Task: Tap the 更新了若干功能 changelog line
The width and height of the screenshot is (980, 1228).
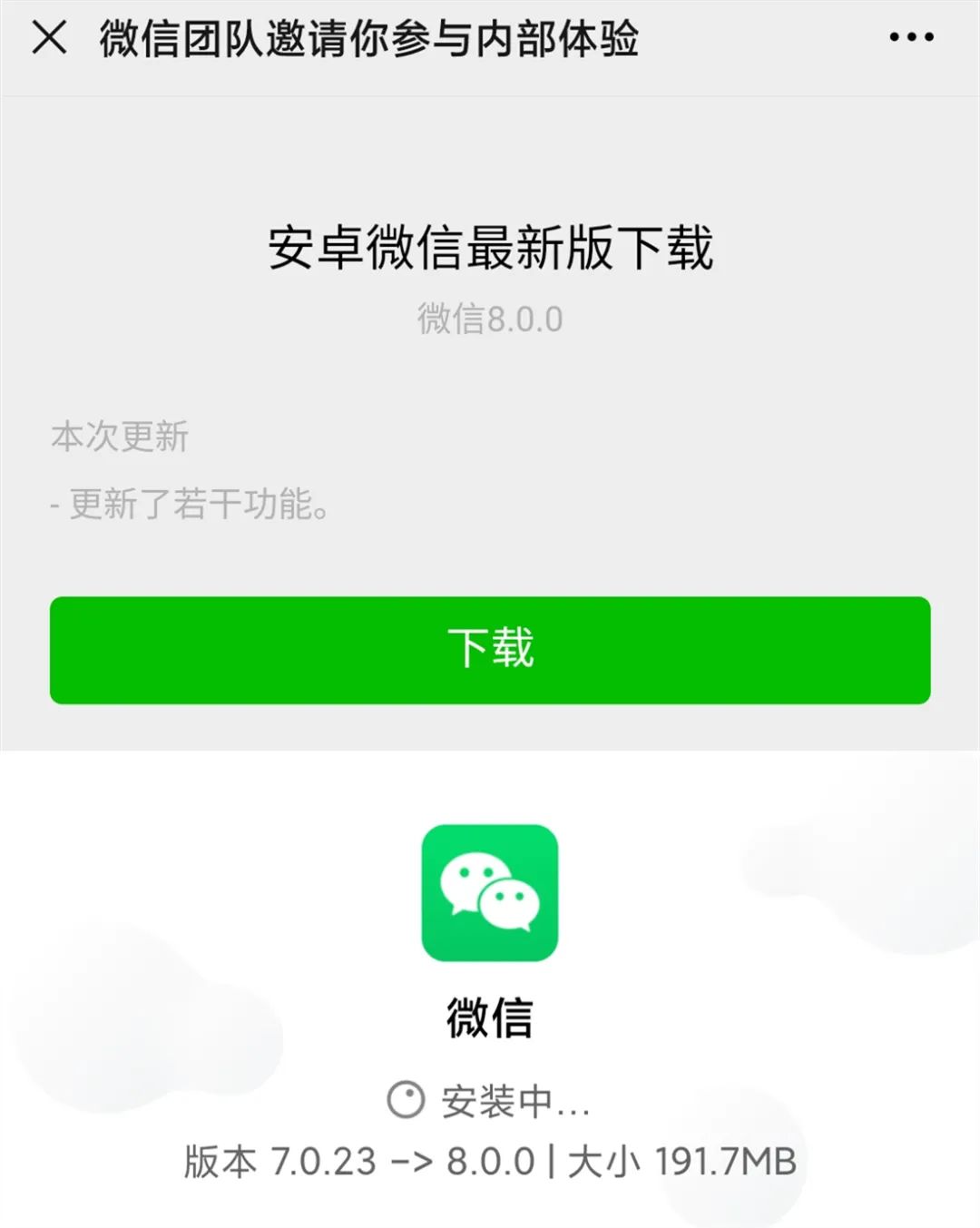Action: [191, 505]
